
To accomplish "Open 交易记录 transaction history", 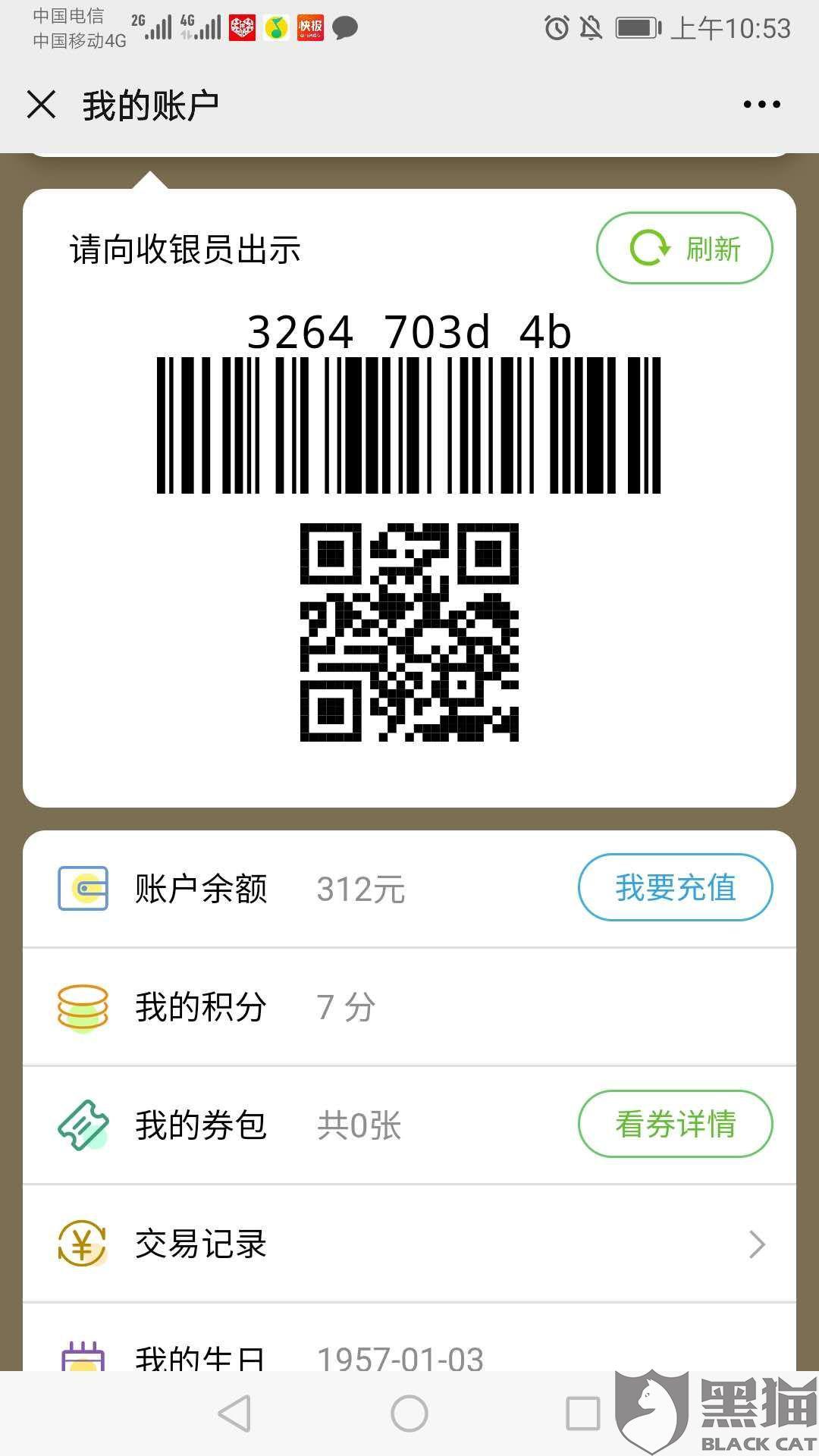I will [x=409, y=1244].
